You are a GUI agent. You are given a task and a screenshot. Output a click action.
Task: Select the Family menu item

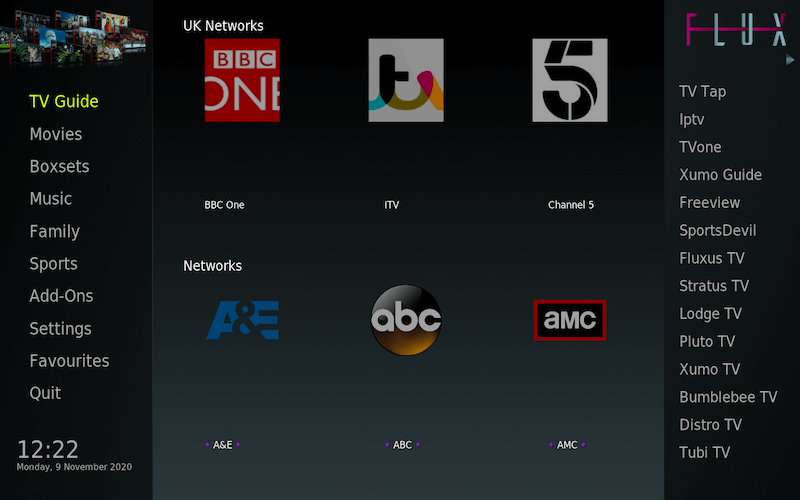pos(54,231)
